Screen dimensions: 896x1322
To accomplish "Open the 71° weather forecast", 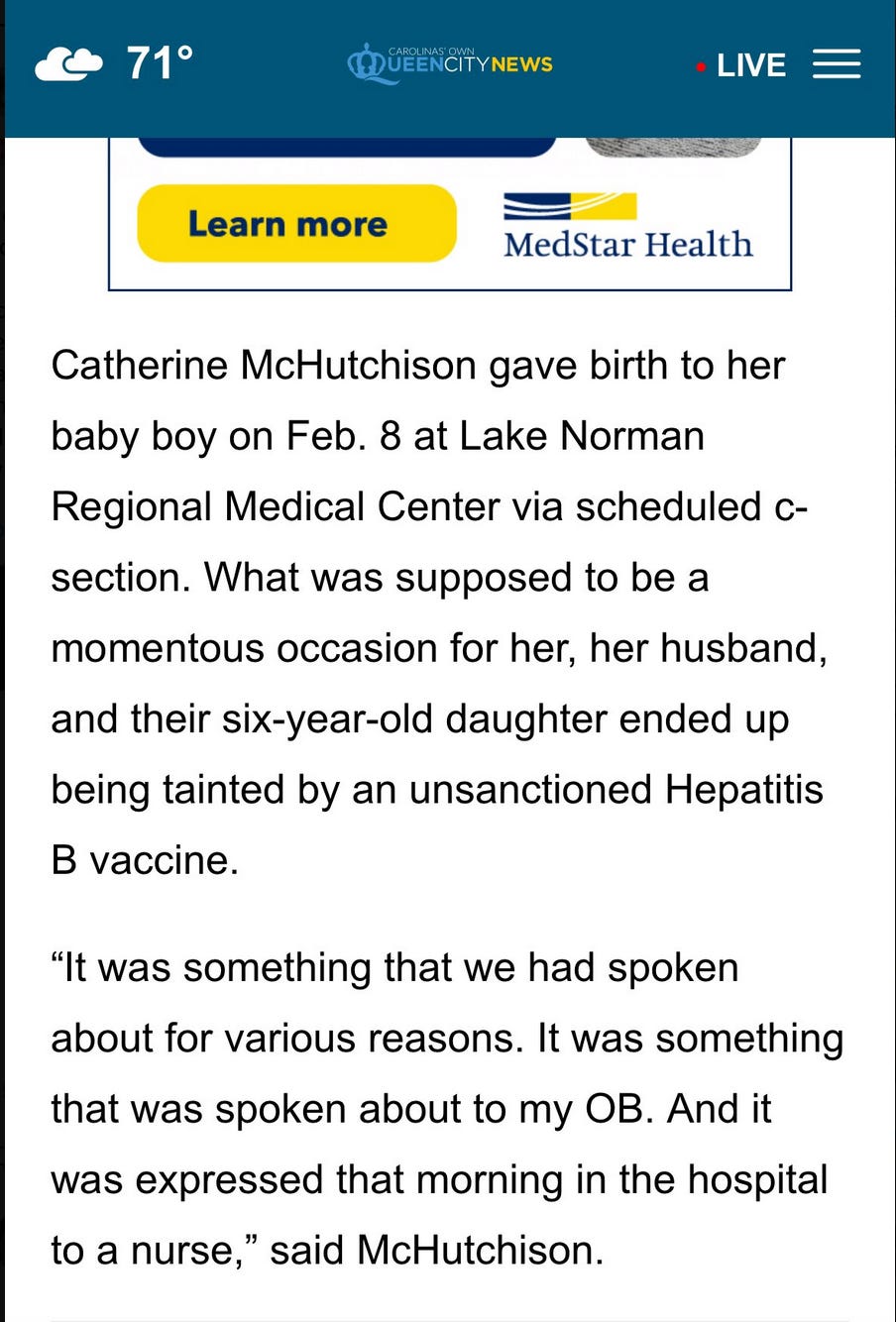I will [x=114, y=63].
